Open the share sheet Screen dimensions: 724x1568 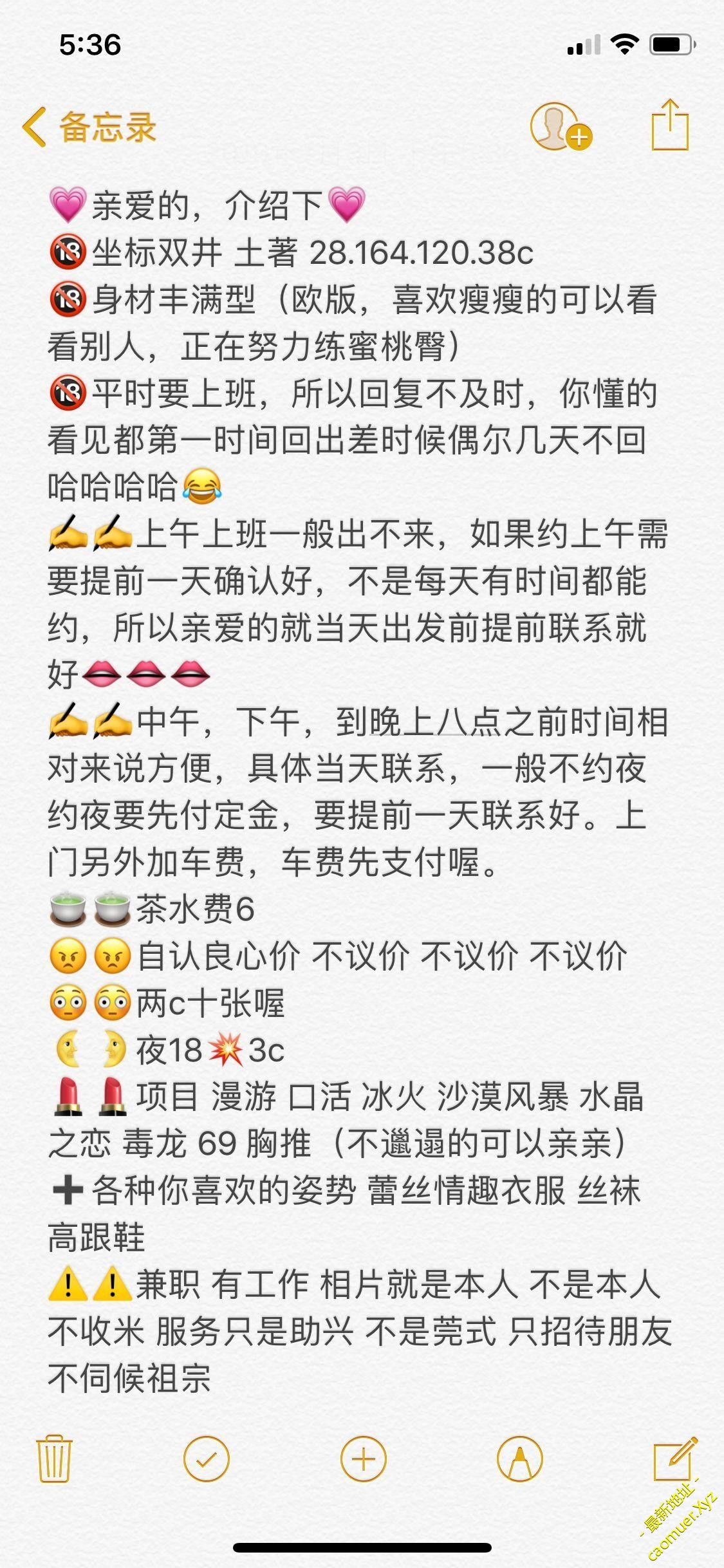670,126
